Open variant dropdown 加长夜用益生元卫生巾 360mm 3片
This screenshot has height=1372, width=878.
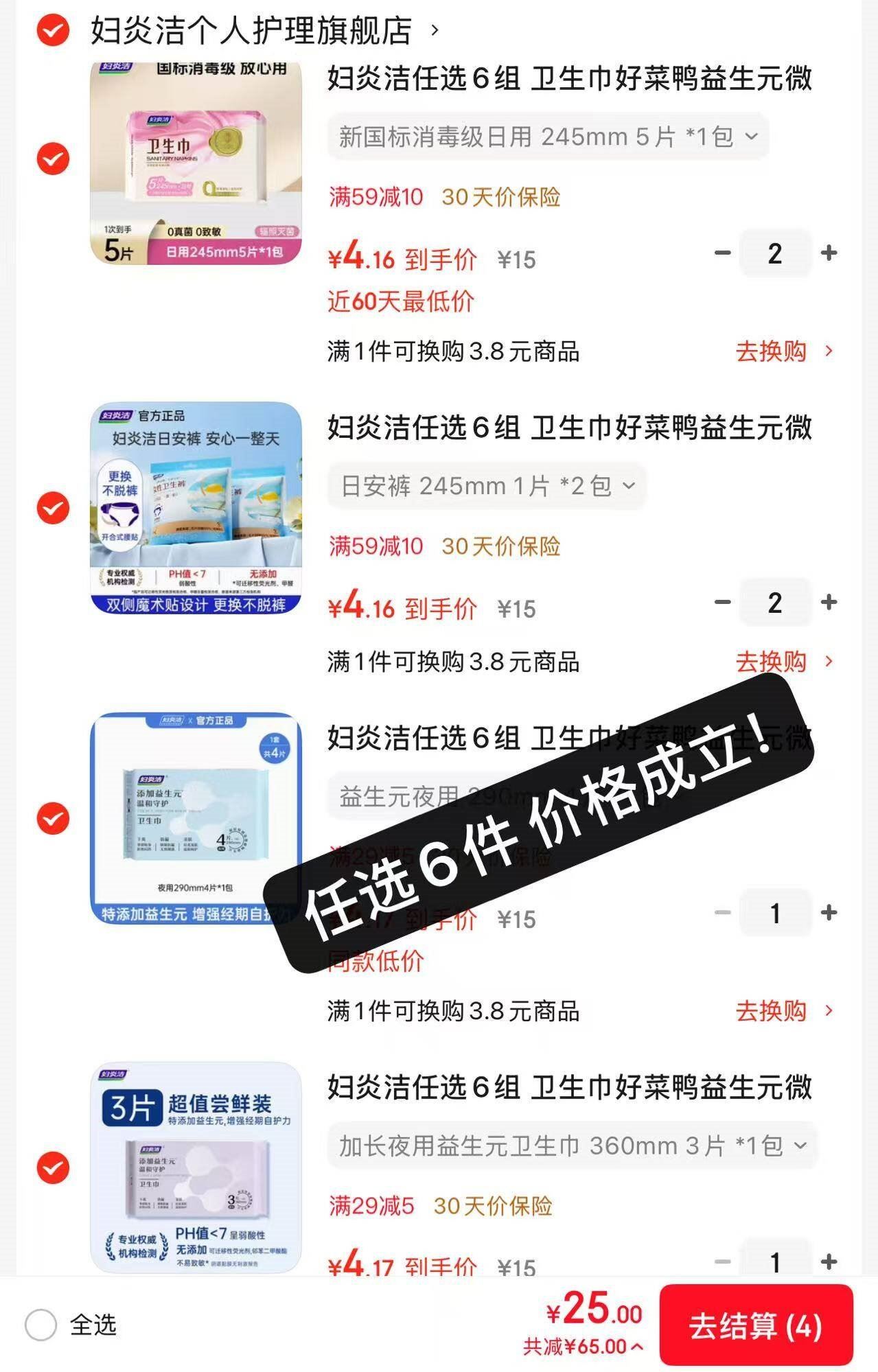(x=572, y=1146)
